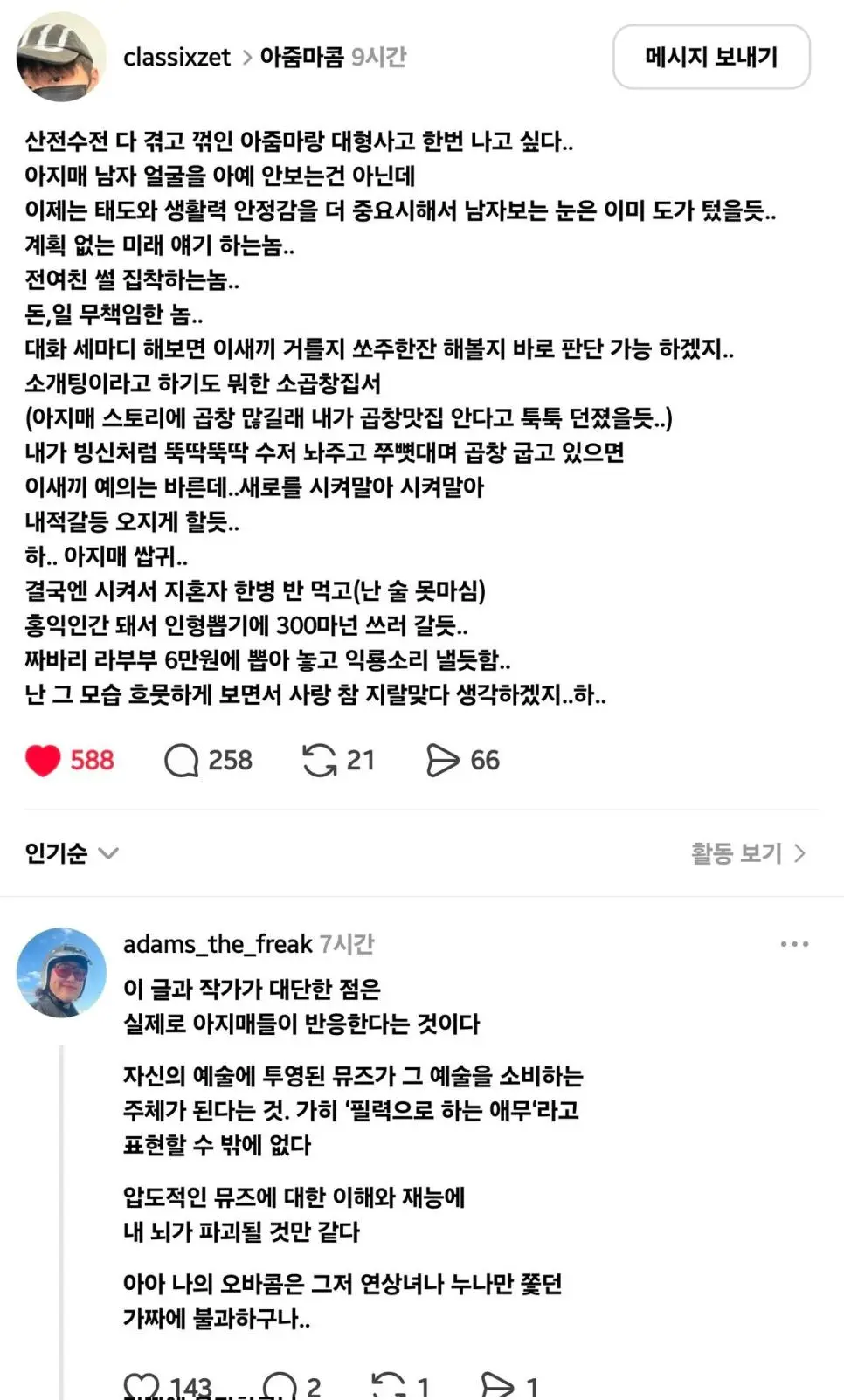Open the classixzet username link

pyautogui.click(x=176, y=58)
